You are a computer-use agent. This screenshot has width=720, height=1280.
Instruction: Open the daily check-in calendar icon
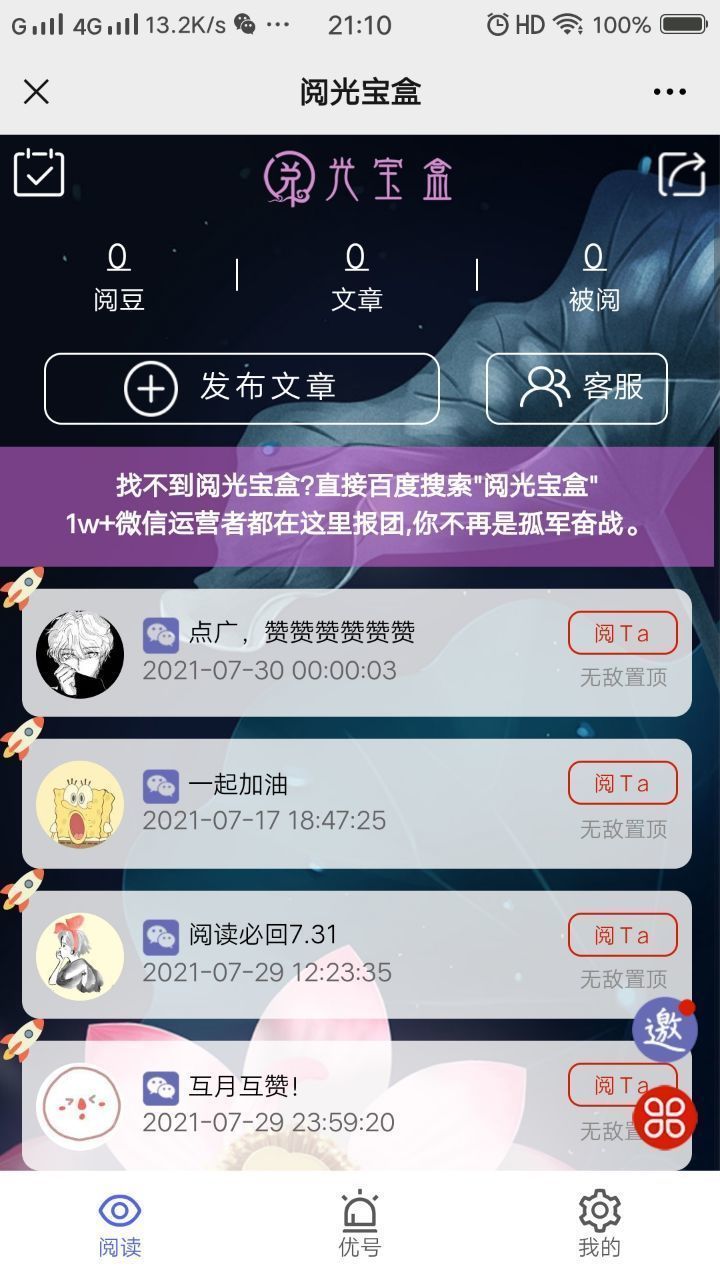click(x=39, y=173)
